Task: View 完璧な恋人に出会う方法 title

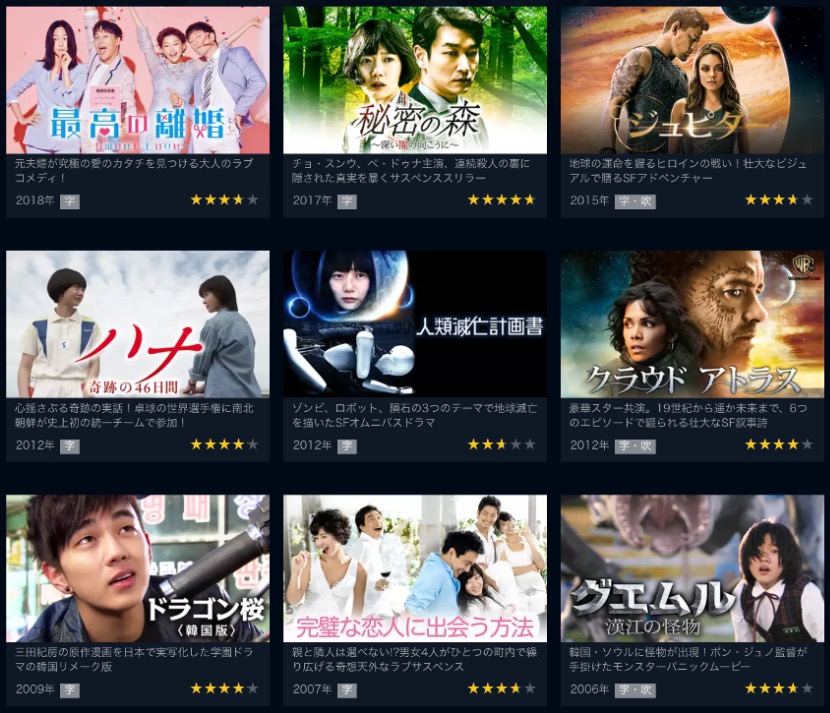Action: (x=415, y=568)
